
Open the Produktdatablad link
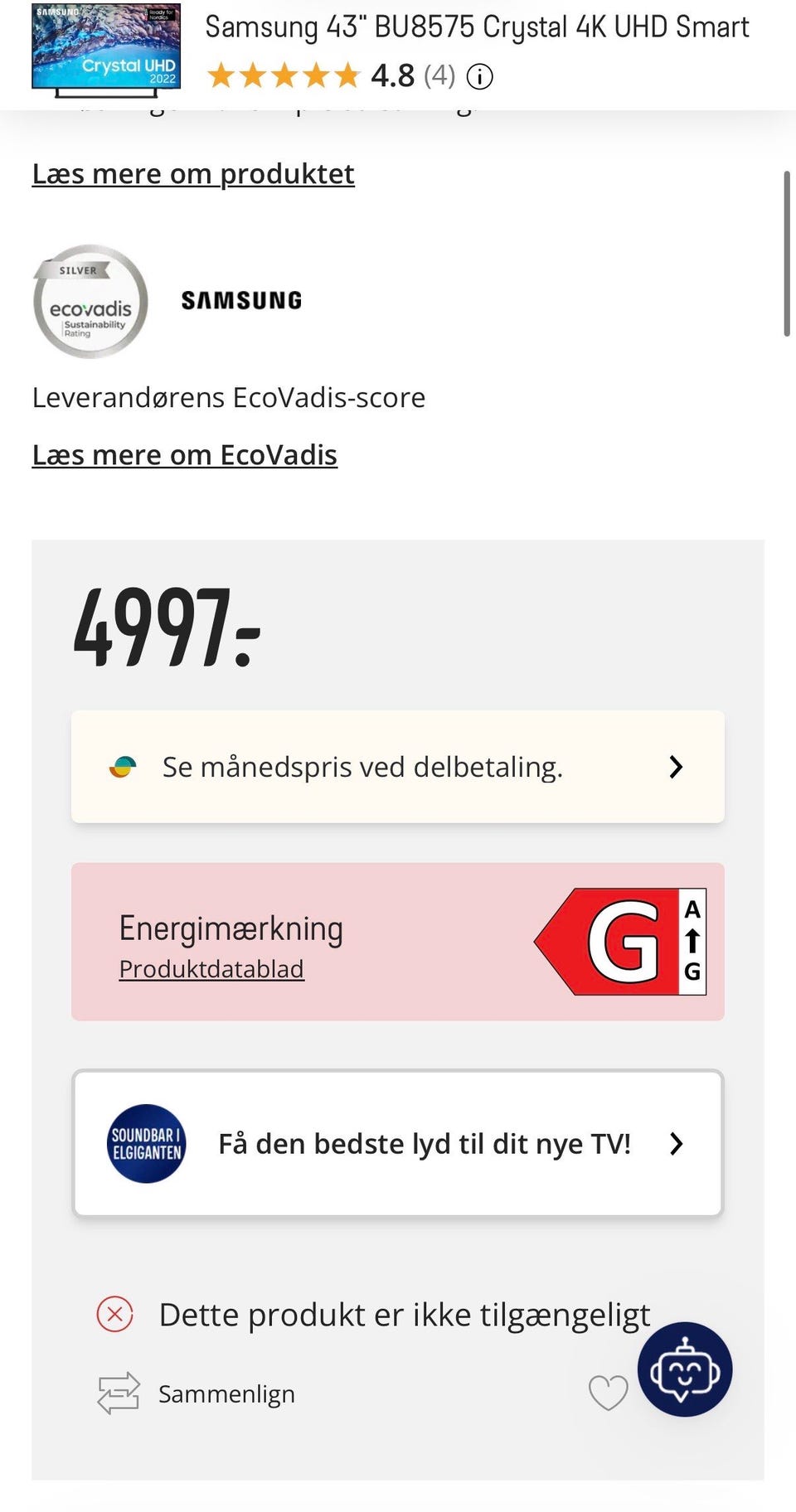211,969
